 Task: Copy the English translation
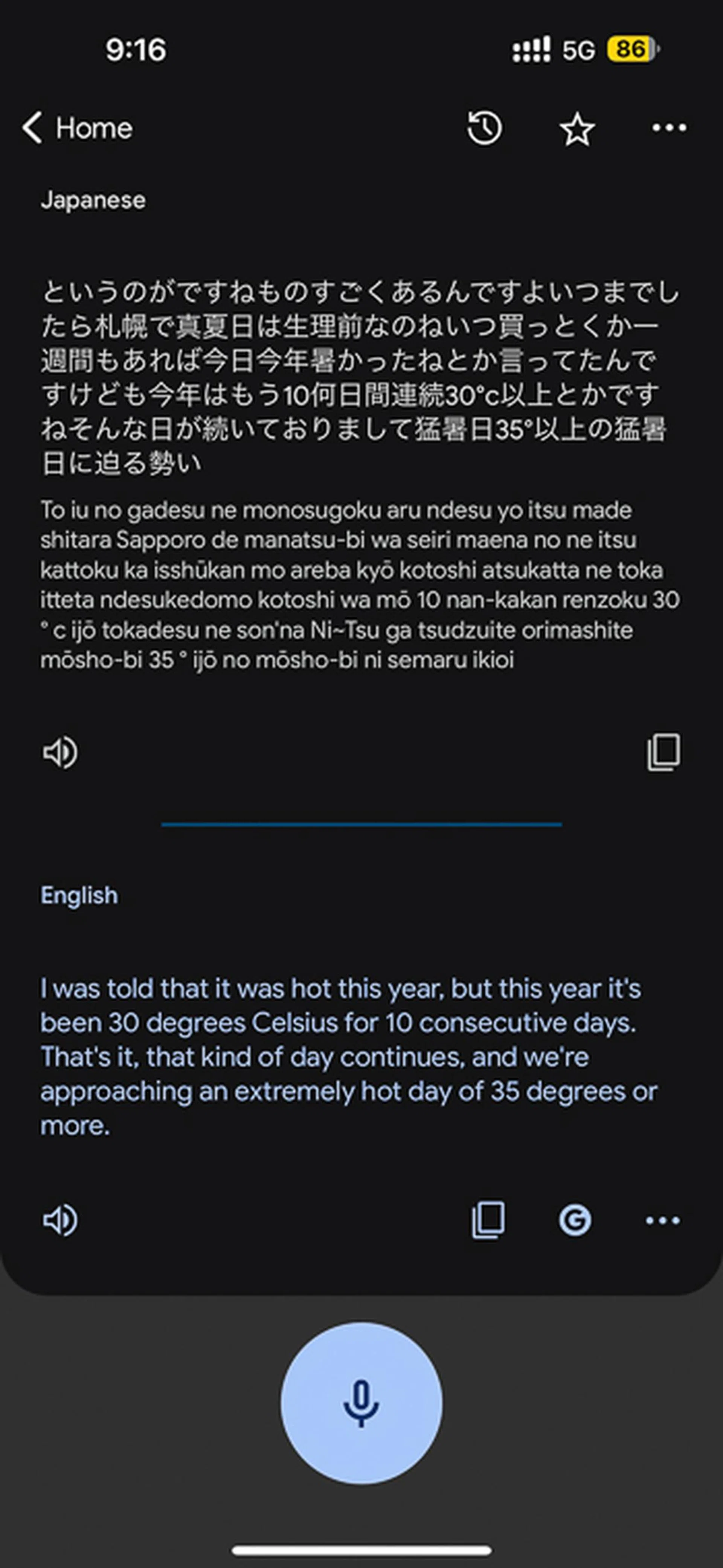point(488,1220)
